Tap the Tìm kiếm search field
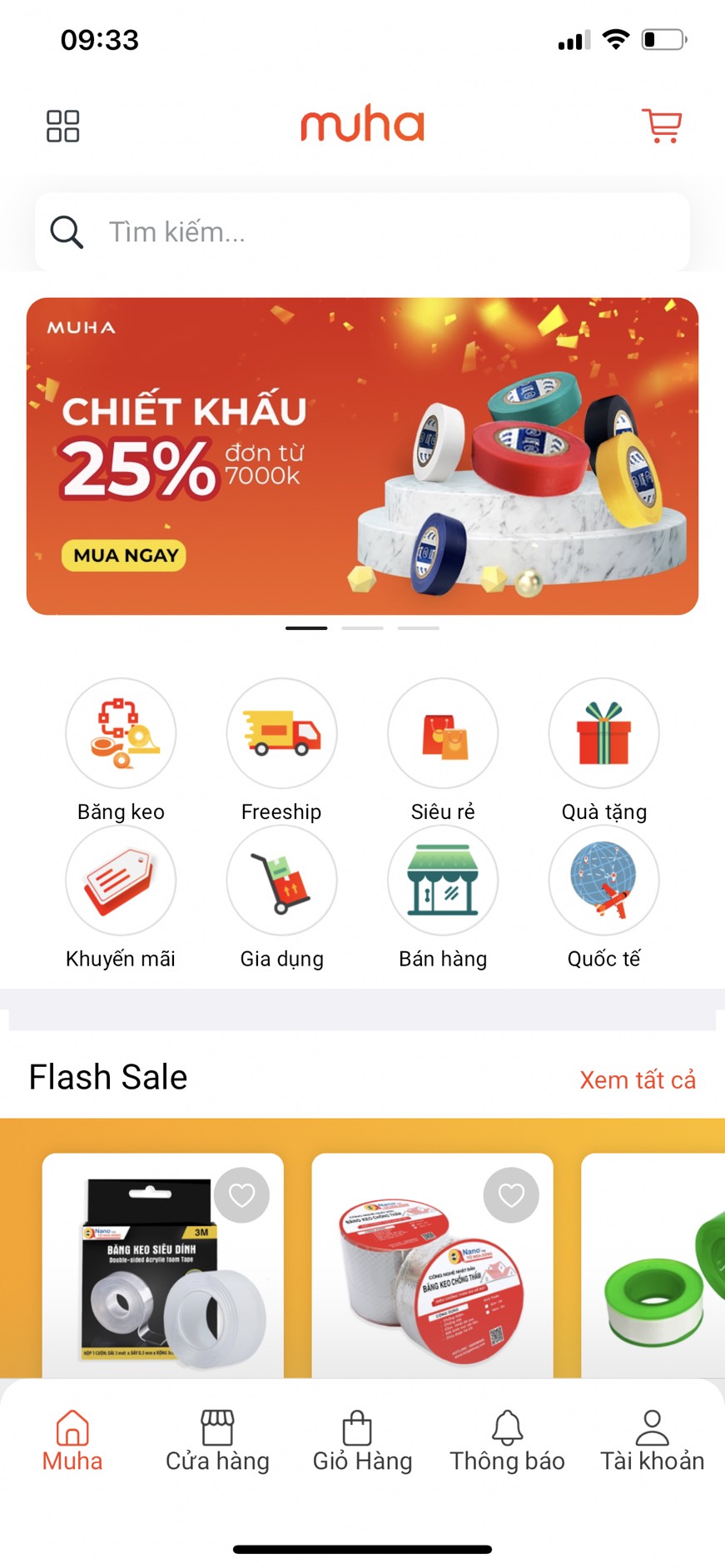 (x=362, y=232)
